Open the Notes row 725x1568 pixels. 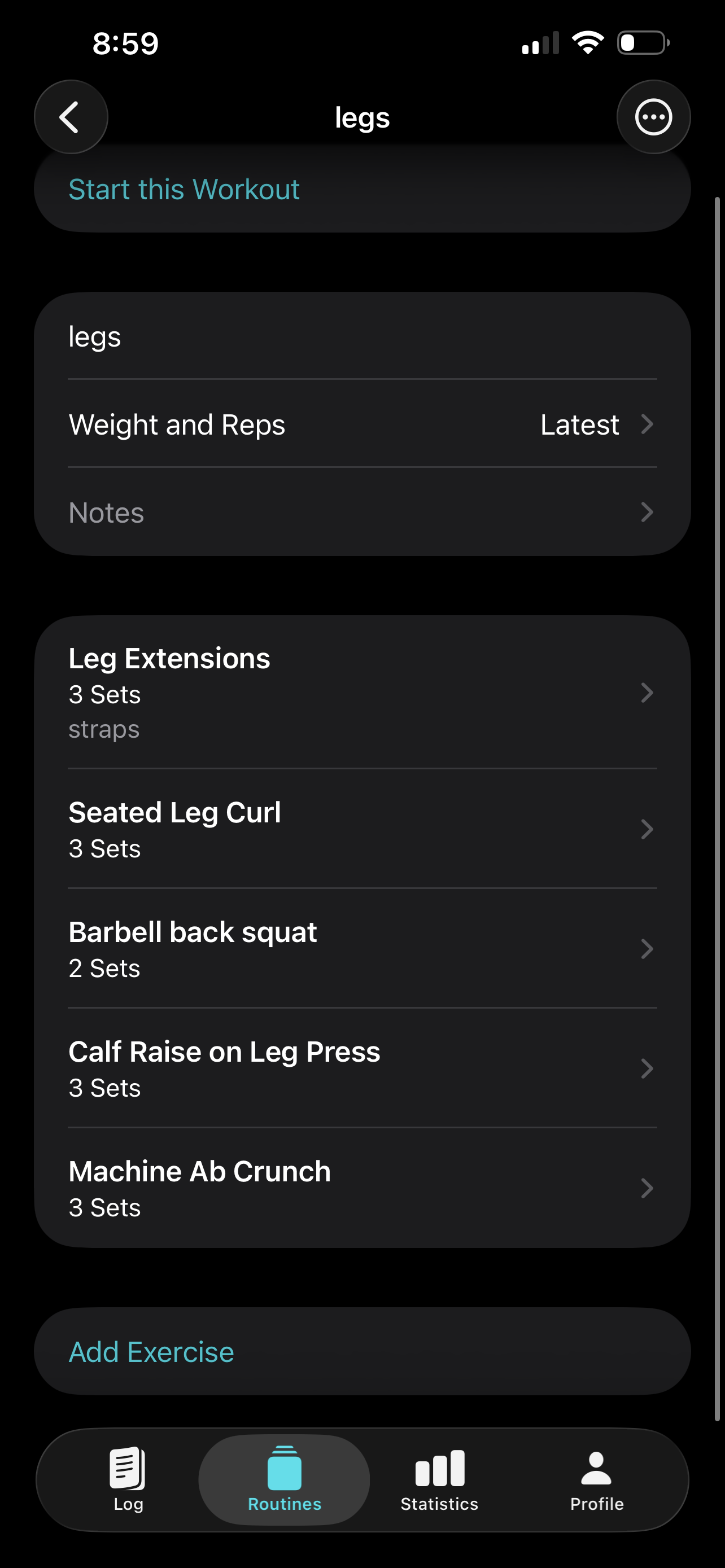pyautogui.click(x=362, y=513)
